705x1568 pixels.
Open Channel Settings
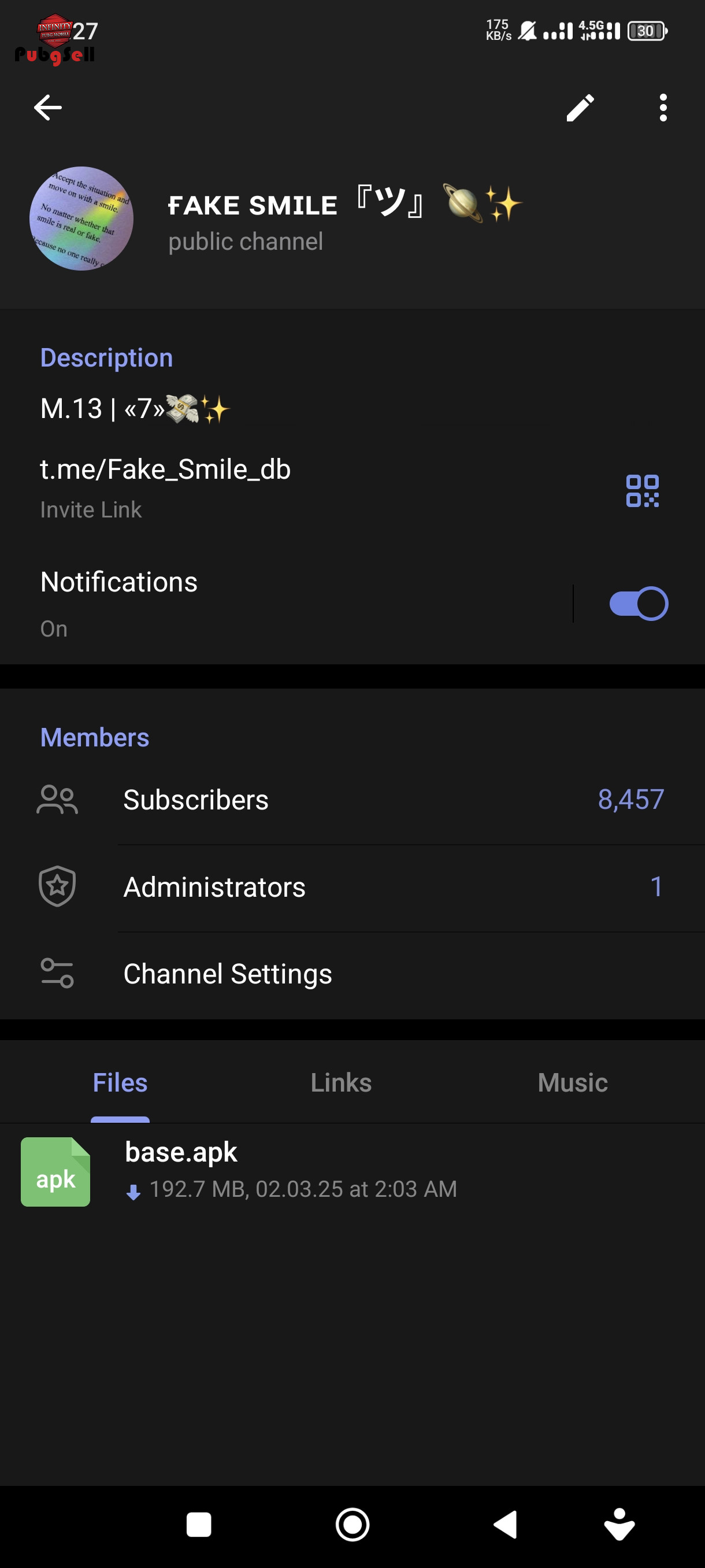point(352,974)
